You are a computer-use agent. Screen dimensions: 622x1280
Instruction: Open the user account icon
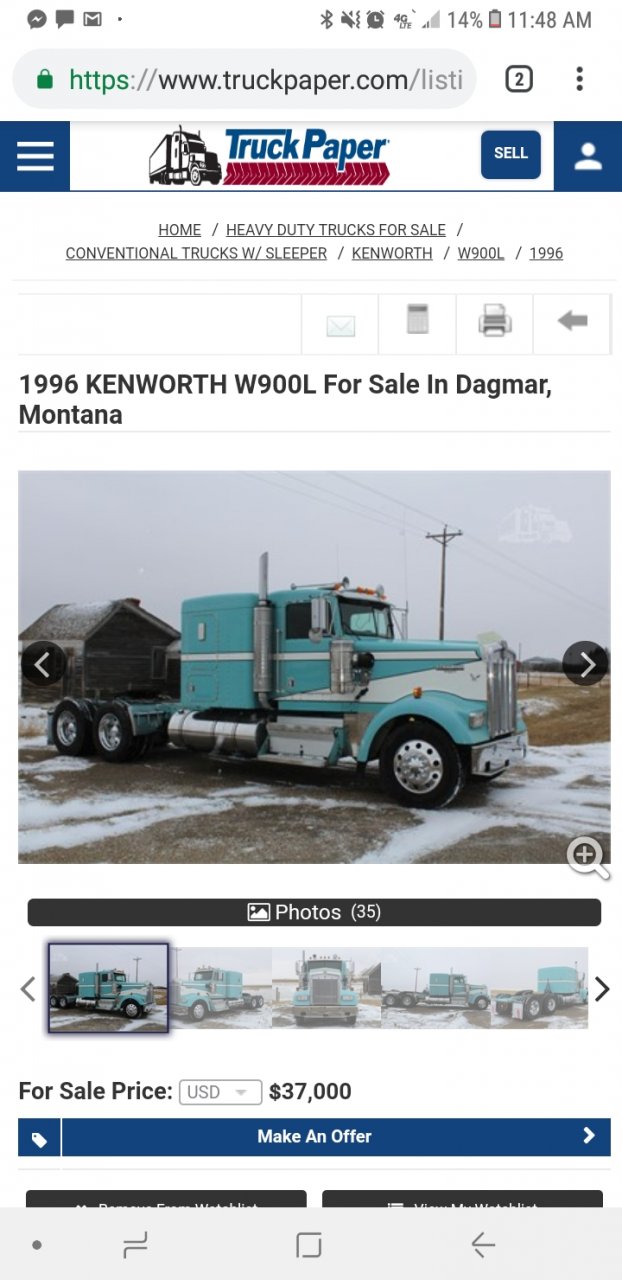(587, 156)
